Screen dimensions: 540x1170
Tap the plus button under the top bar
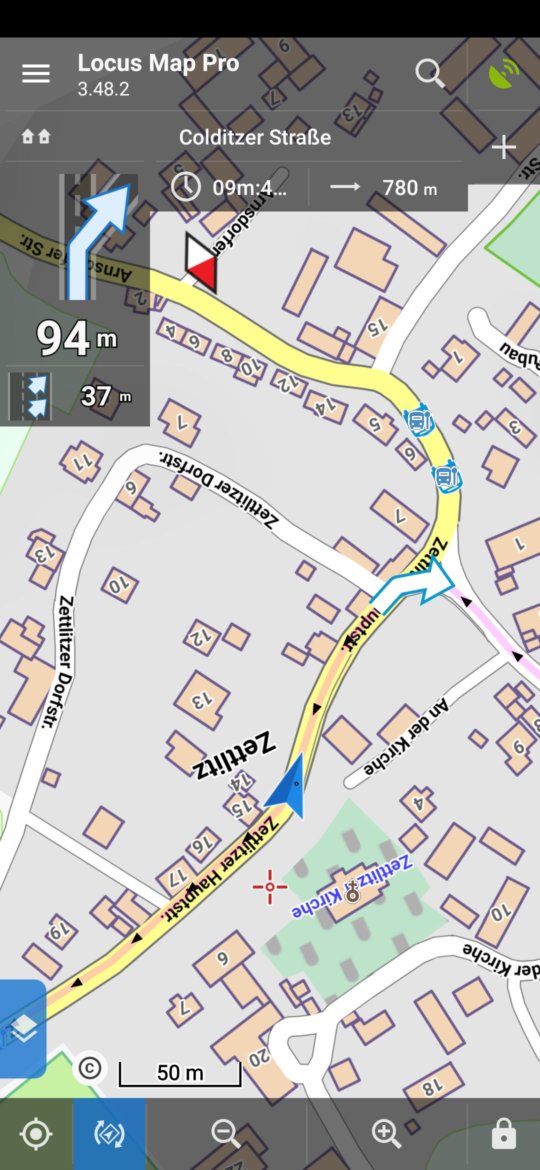(504, 148)
